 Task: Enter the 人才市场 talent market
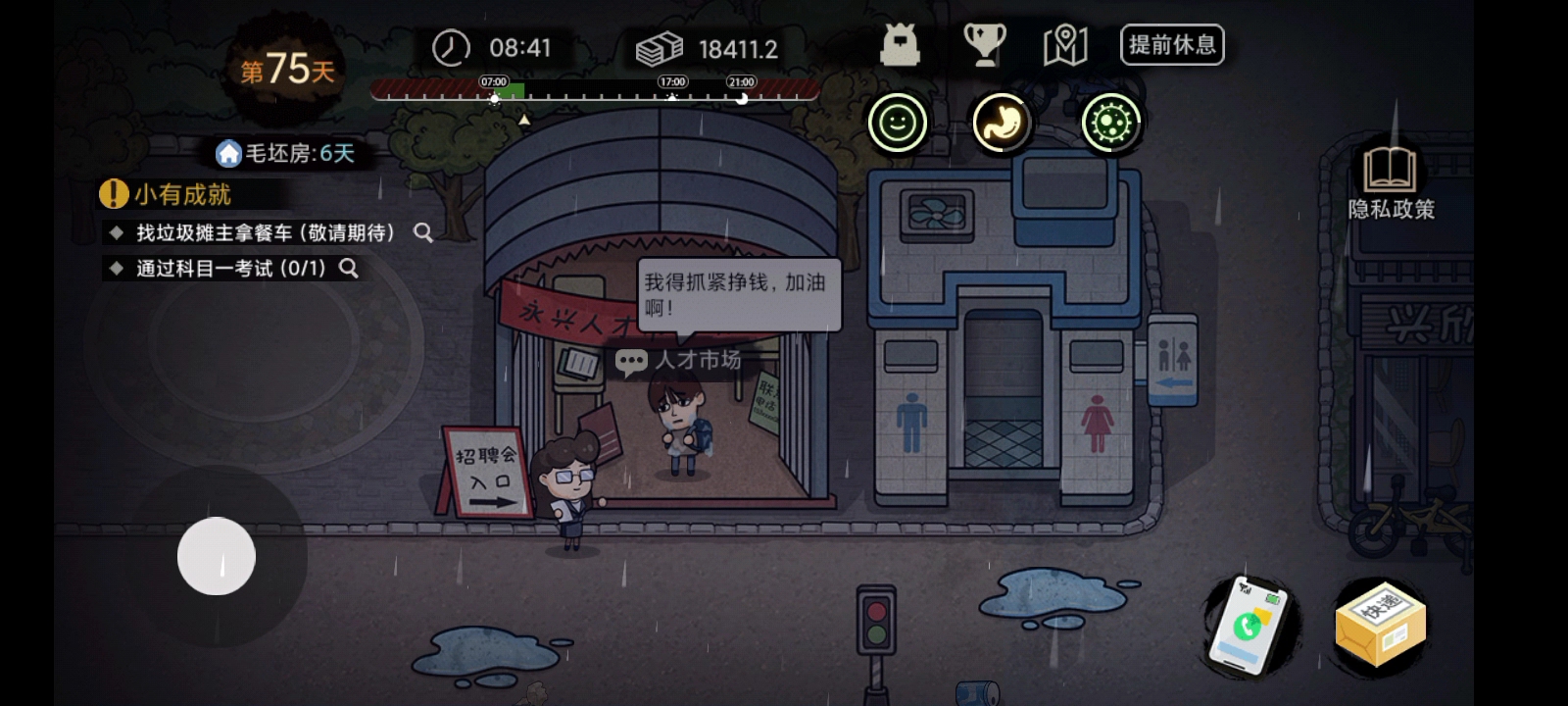[678, 361]
